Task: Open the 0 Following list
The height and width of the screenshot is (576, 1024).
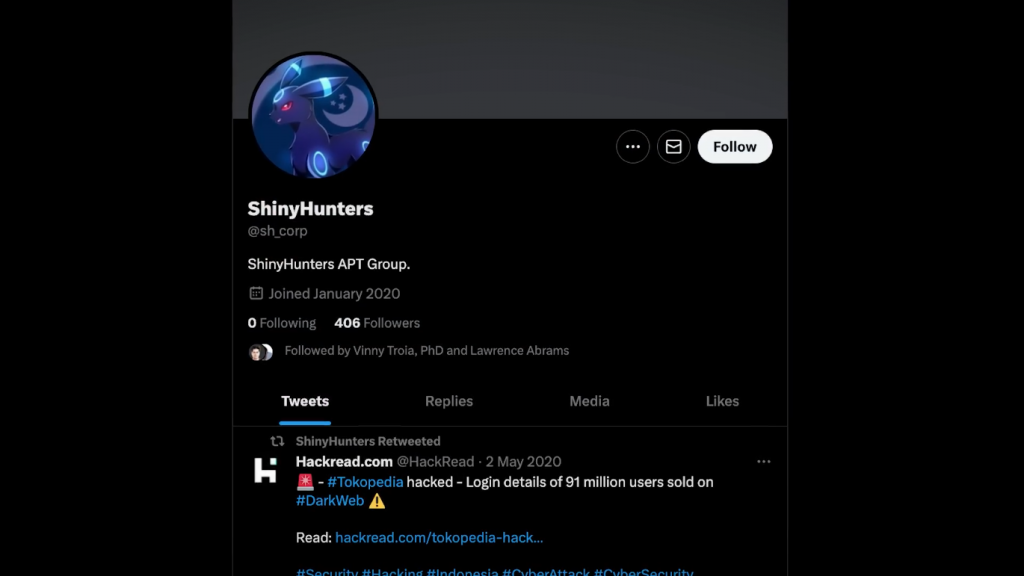Action: [282, 323]
